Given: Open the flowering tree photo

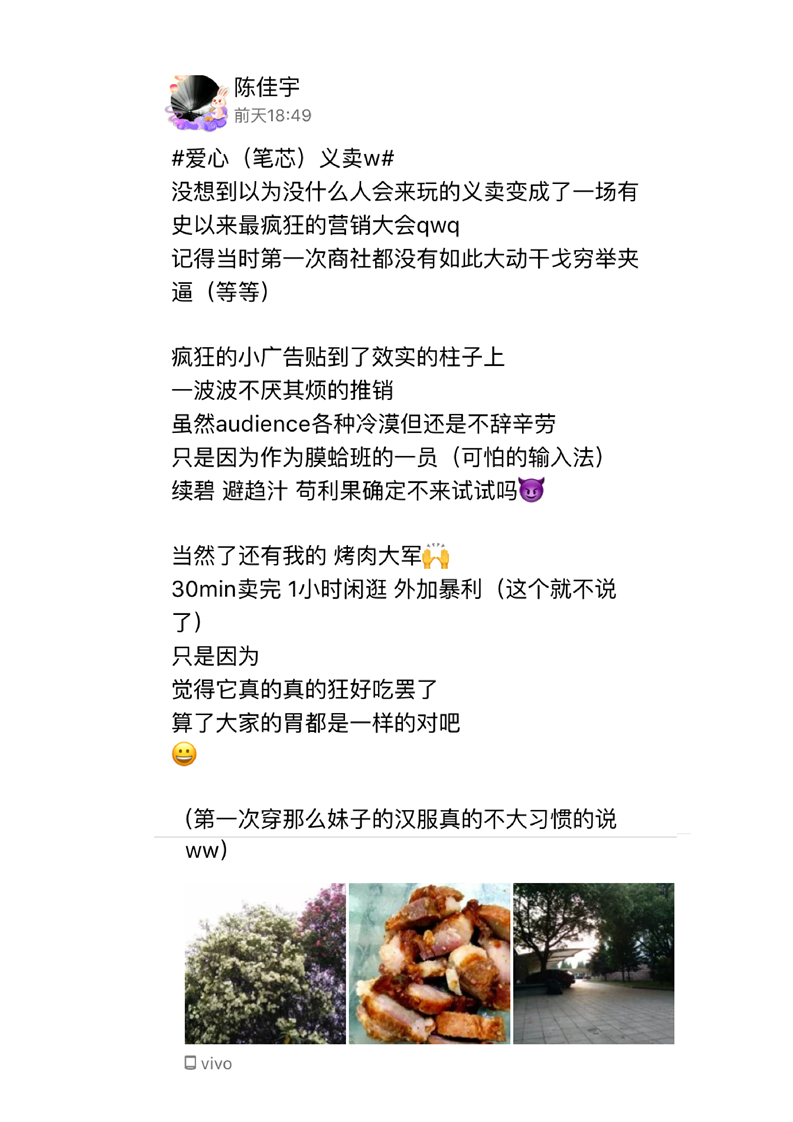Looking at the screenshot, I should pyautogui.click(x=265, y=963).
